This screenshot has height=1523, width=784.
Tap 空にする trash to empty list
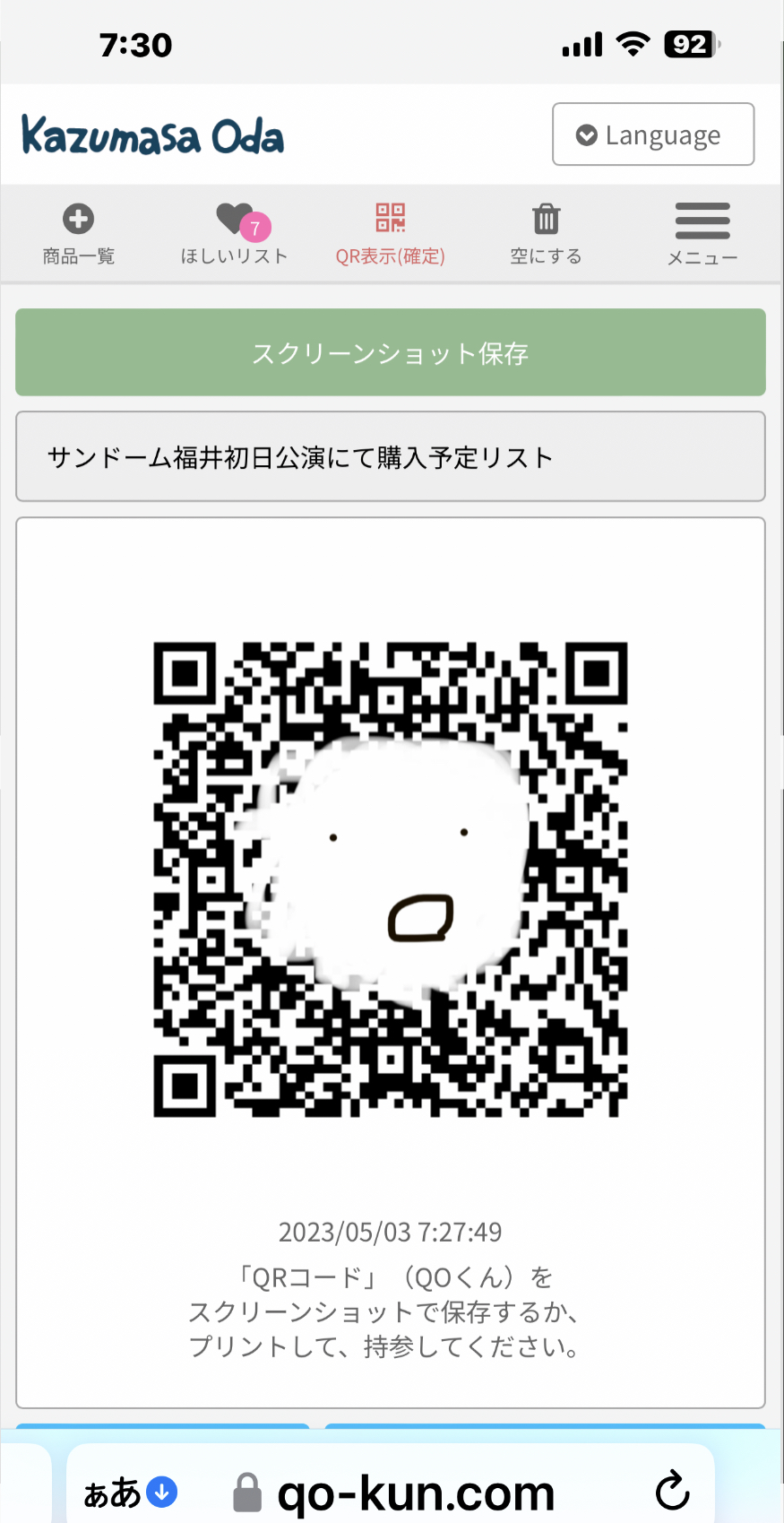click(x=546, y=234)
